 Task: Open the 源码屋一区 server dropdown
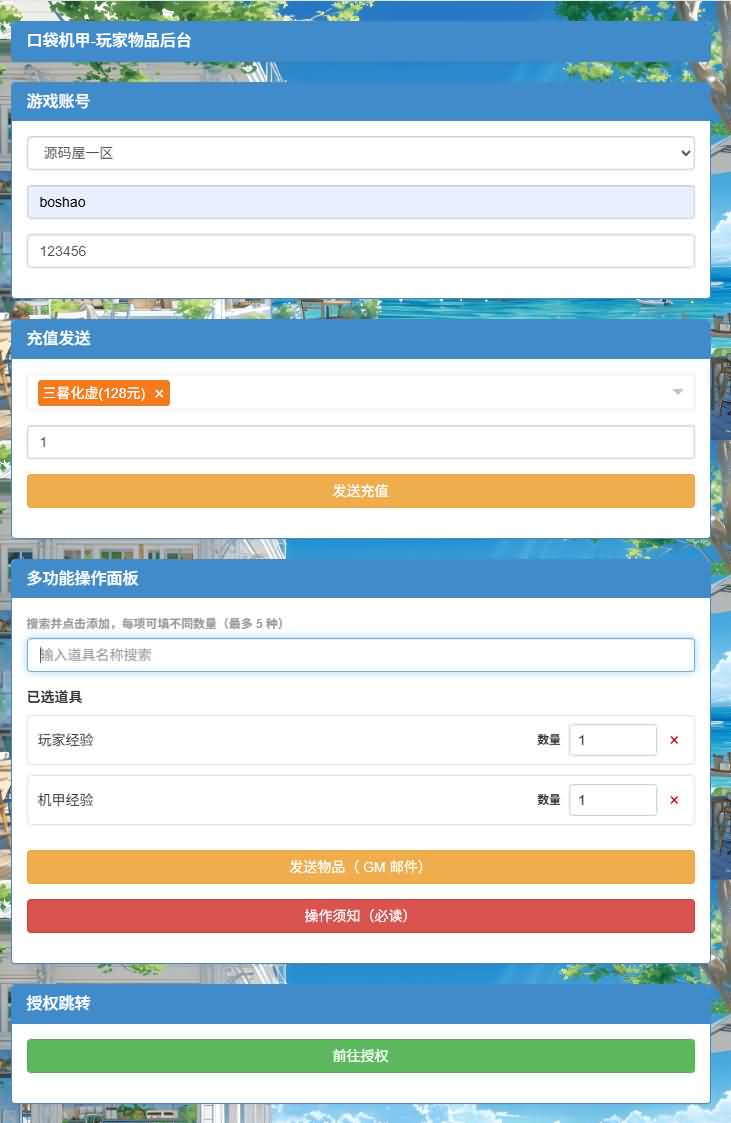coord(360,153)
